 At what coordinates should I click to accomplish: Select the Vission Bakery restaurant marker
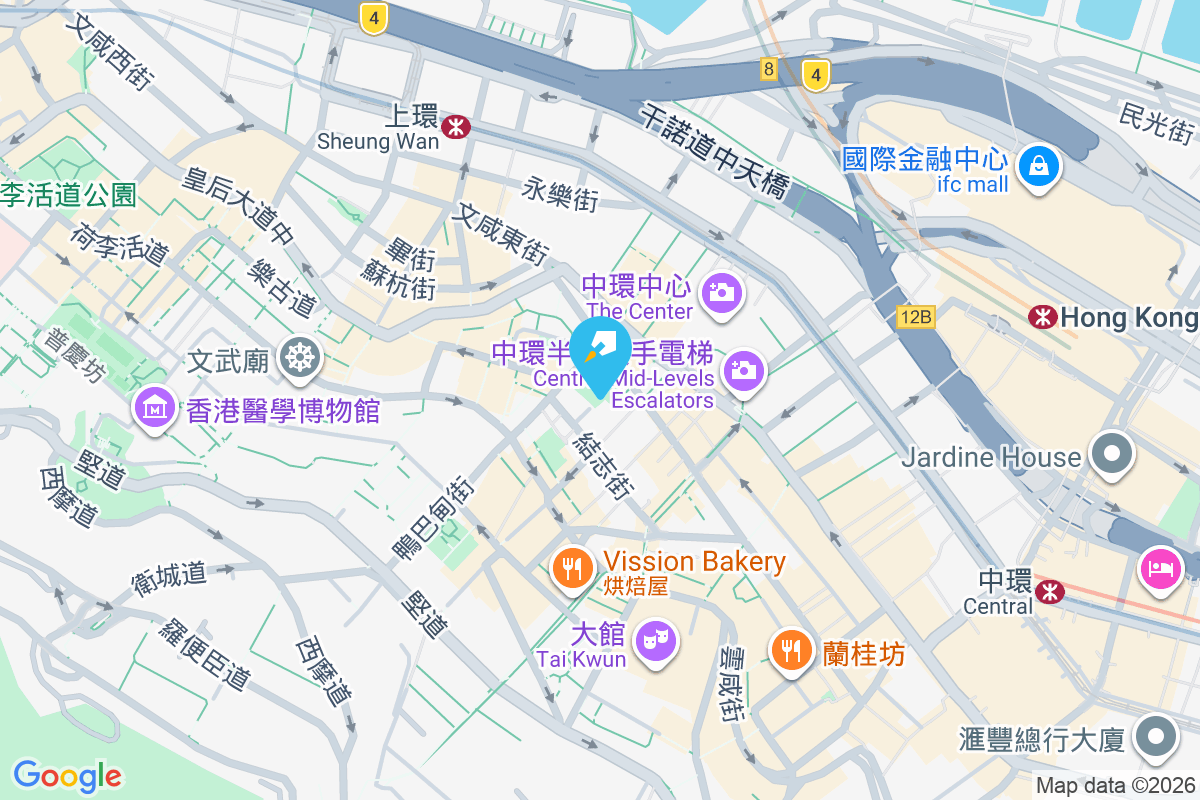click(572, 569)
